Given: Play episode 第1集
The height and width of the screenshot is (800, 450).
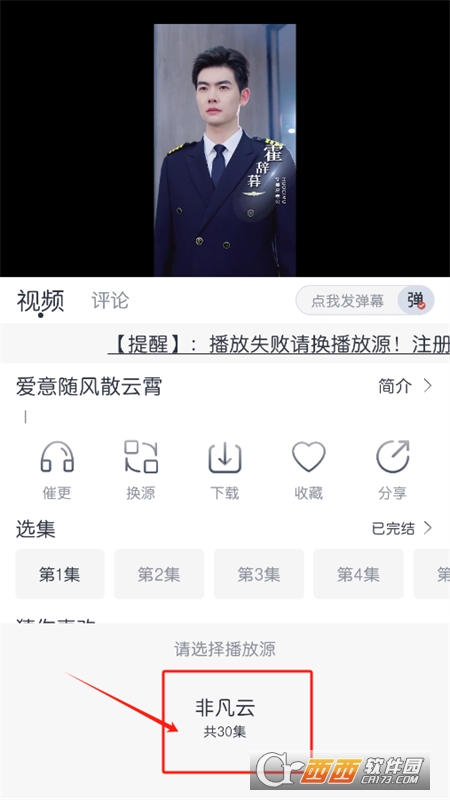Looking at the screenshot, I should tap(60, 574).
